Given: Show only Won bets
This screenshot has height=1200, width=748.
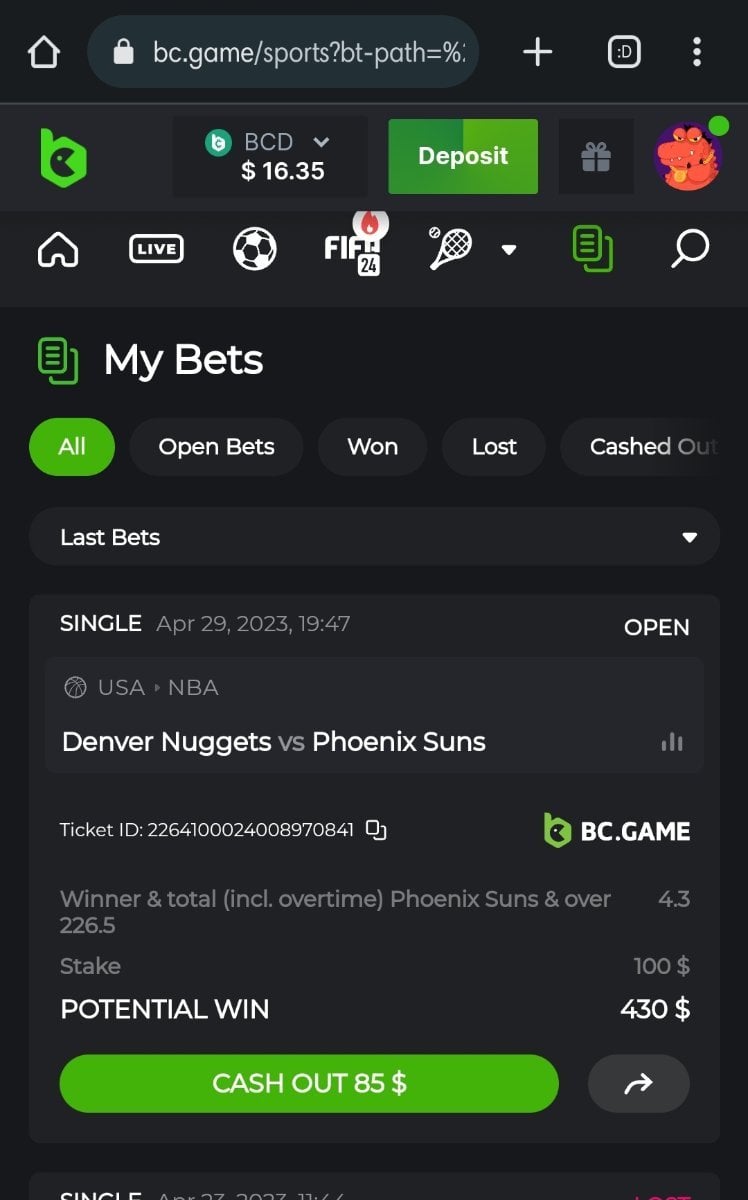Looking at the screenshot, I should click(372, 447).
